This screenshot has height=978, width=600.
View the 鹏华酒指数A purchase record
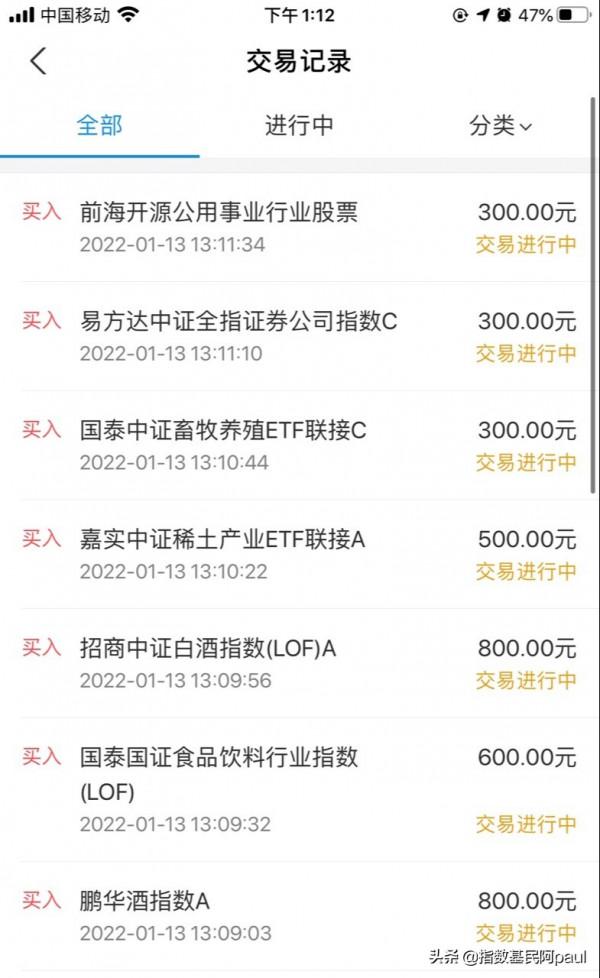tap(300, 916)
